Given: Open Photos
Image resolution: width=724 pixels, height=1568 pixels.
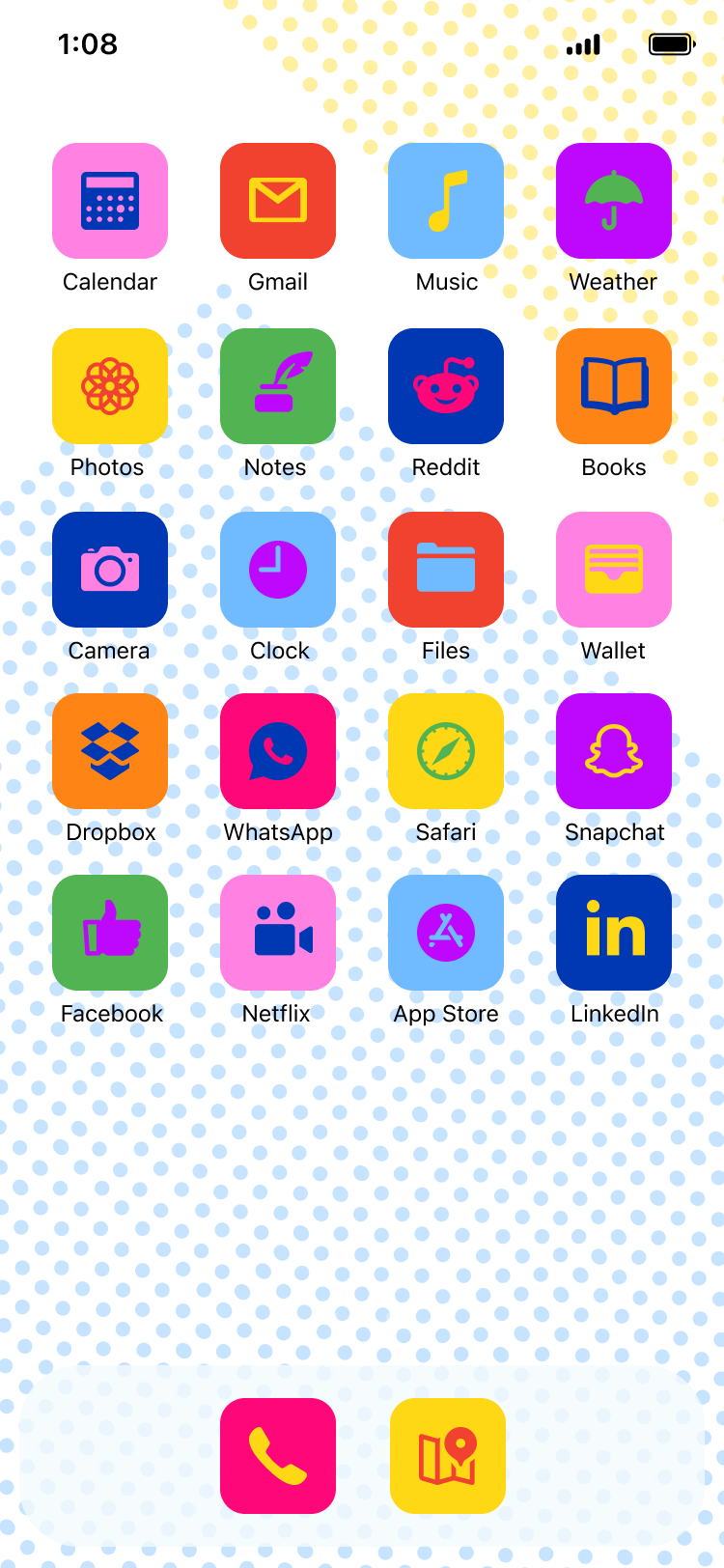Looking at the screenshot, I should [x=110, y=386].
